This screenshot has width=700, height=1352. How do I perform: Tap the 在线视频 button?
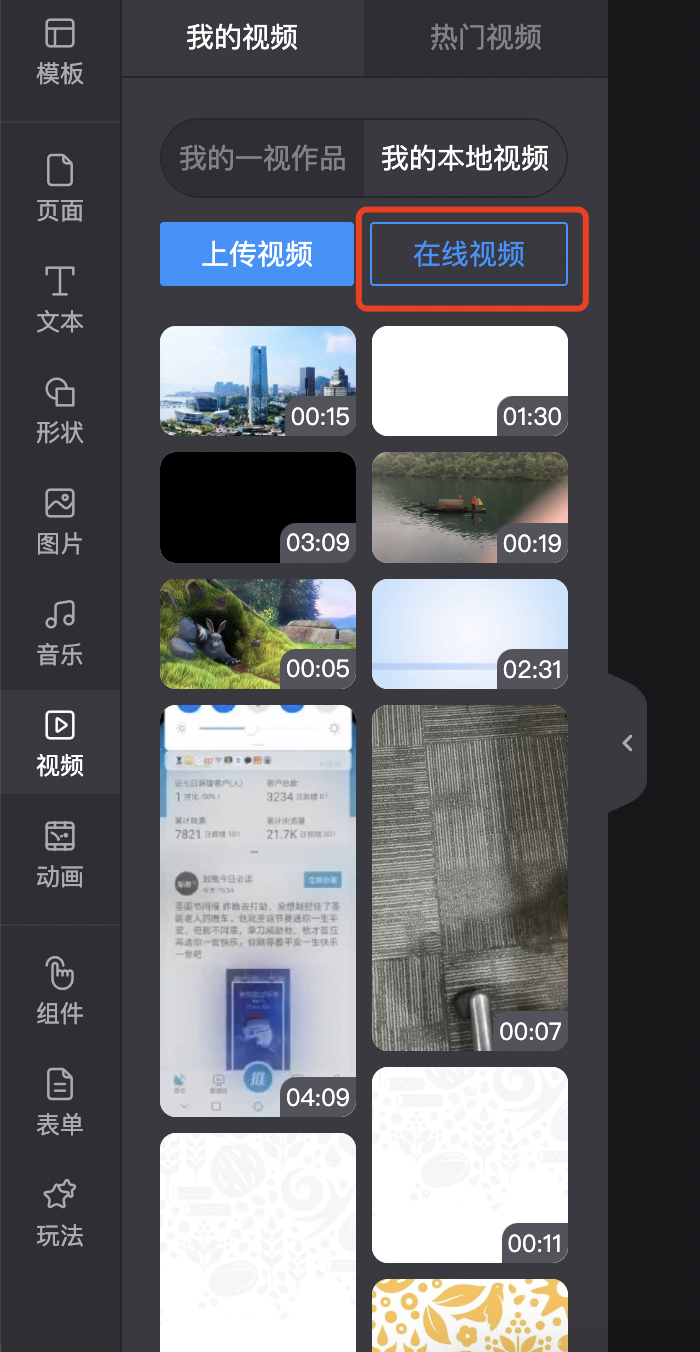469,254
